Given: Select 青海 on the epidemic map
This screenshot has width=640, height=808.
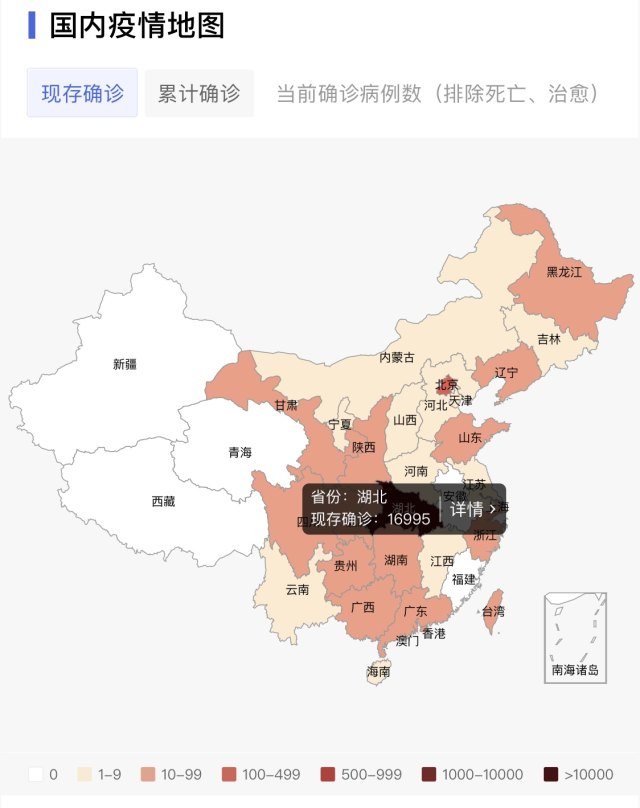Looking at the screenshot, I should [x=239, y=452].
